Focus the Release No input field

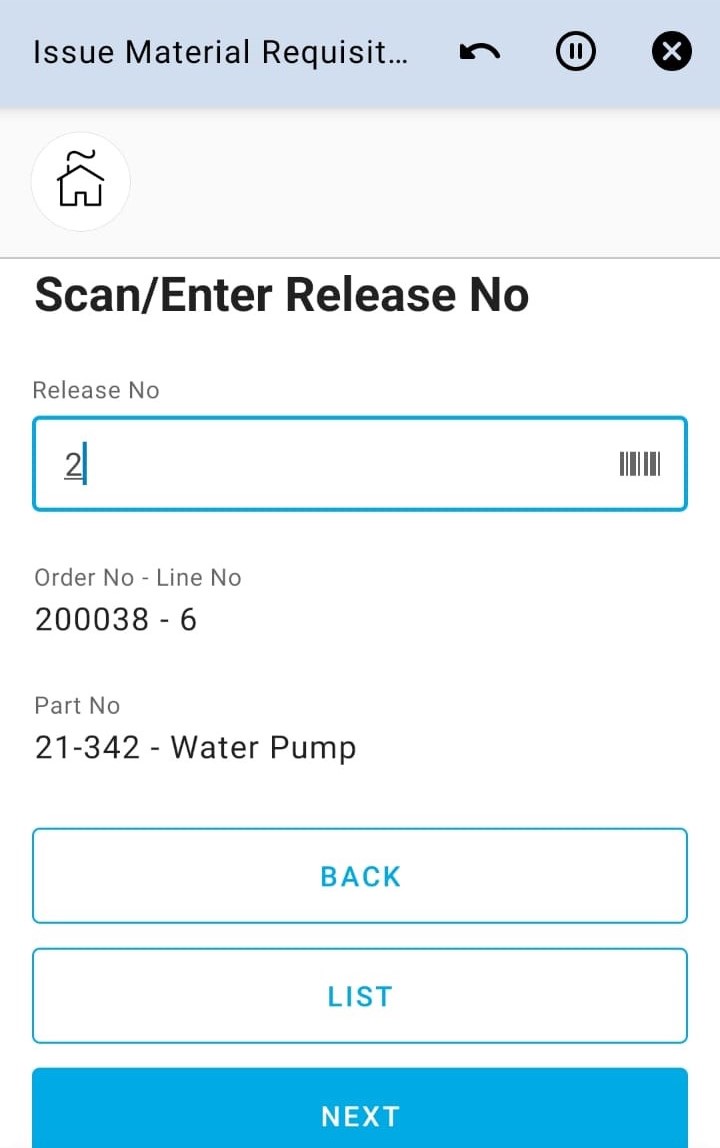[x=330, y=465]
